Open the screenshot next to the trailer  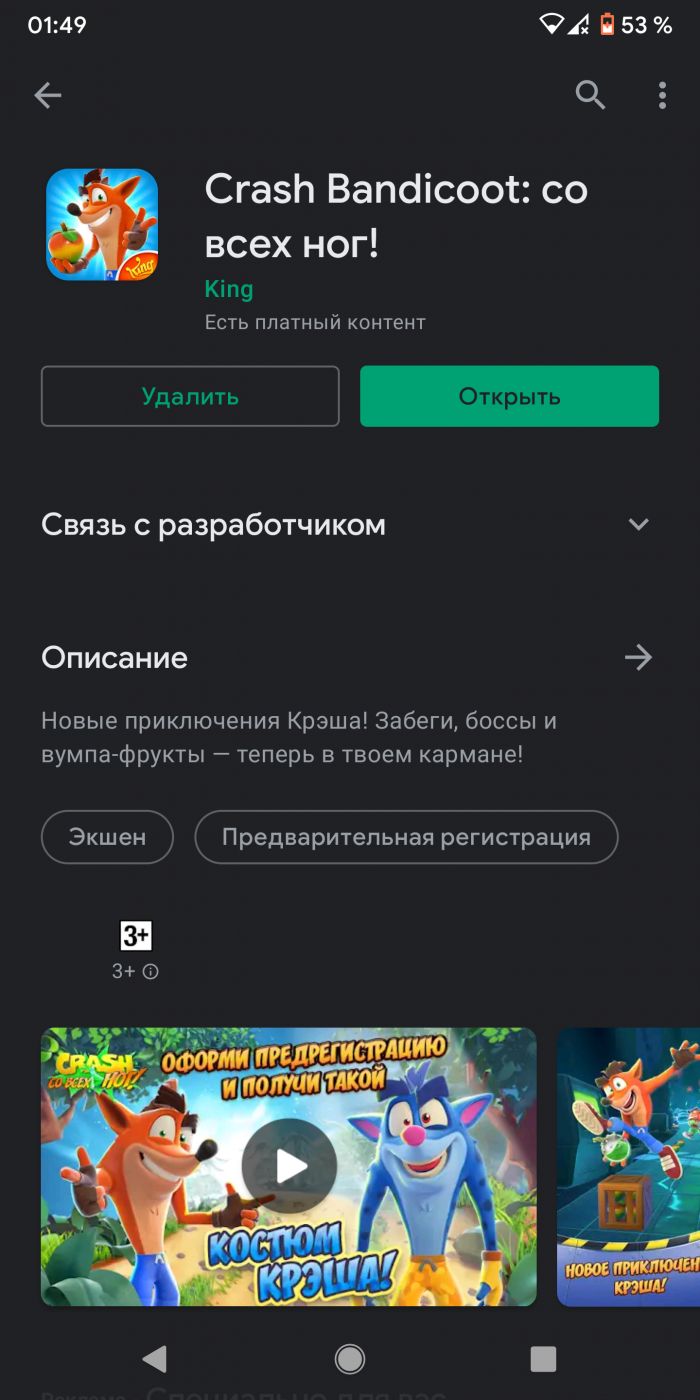628,1166
